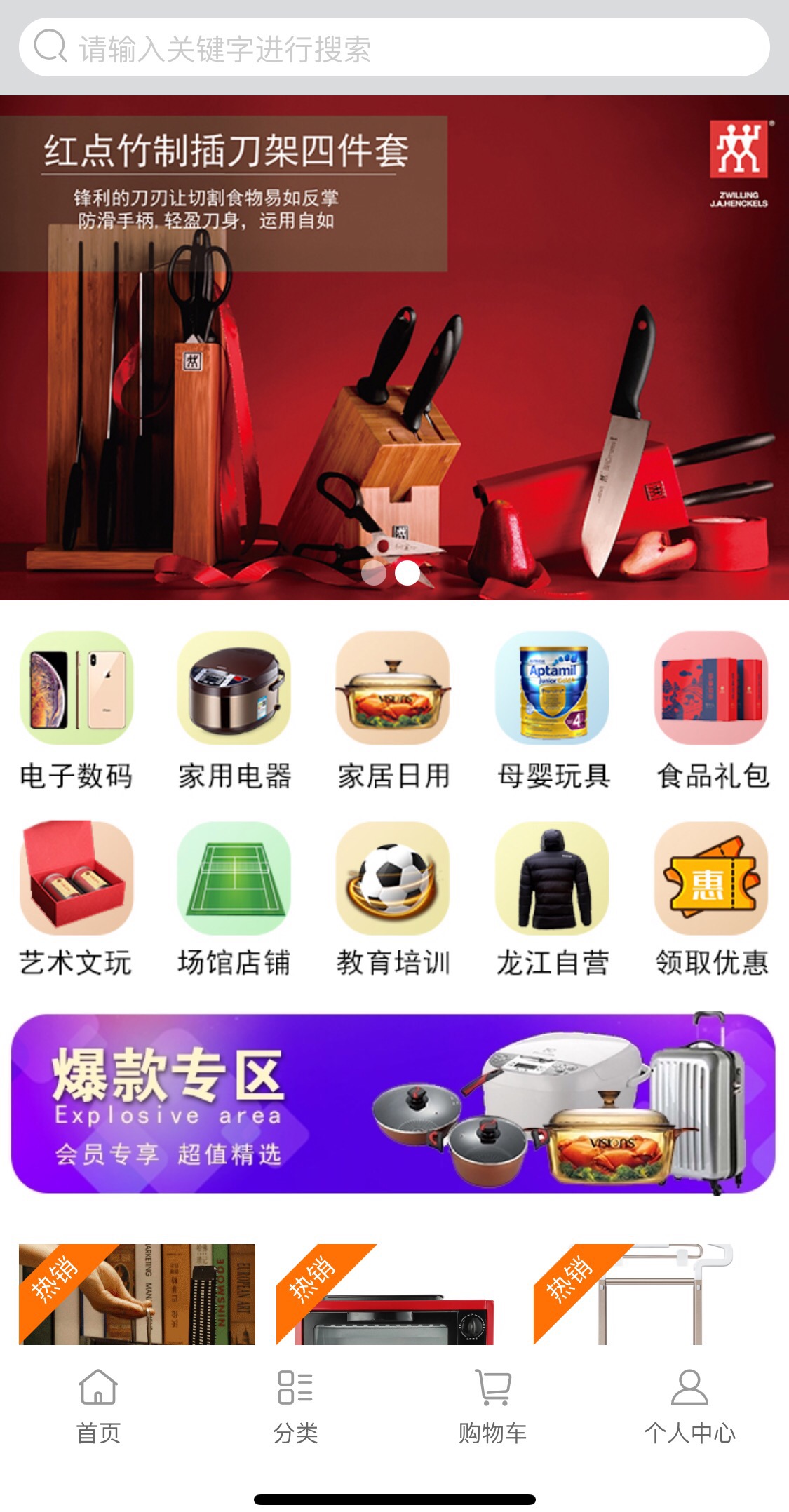Browse the 龙江自营 category

[x=553, y=900]
